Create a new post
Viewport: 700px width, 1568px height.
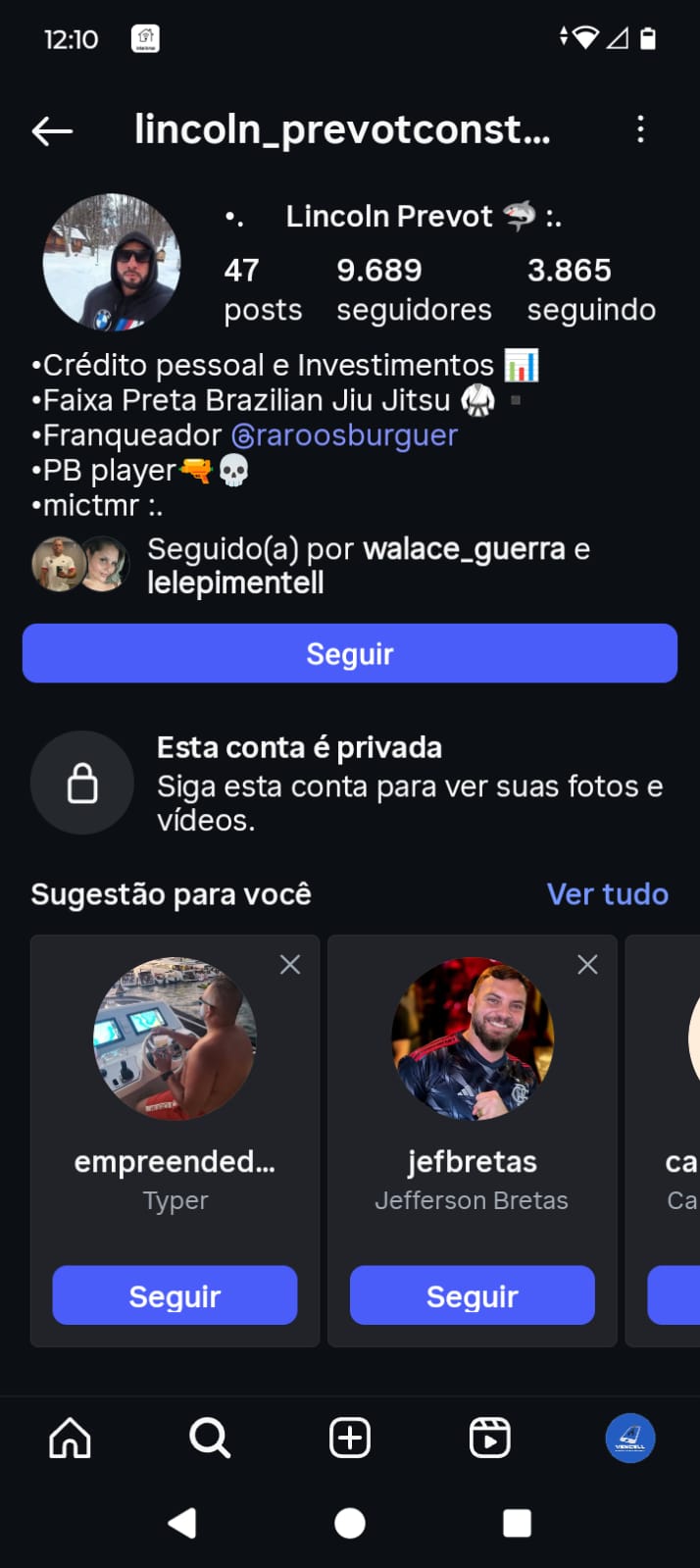350,1439
